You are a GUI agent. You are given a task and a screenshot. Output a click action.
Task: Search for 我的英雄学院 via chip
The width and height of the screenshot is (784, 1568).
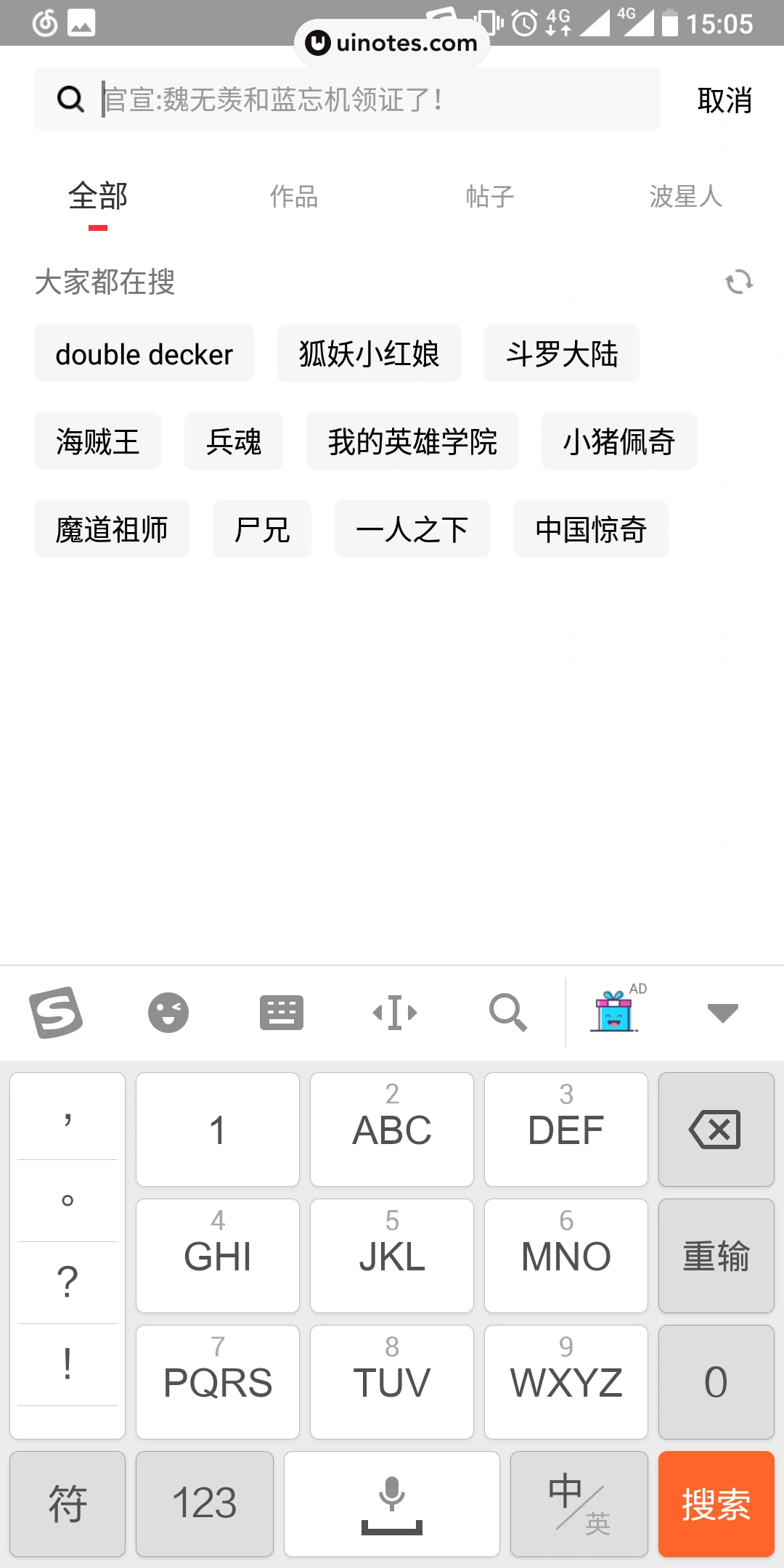[x=412, y=441]
